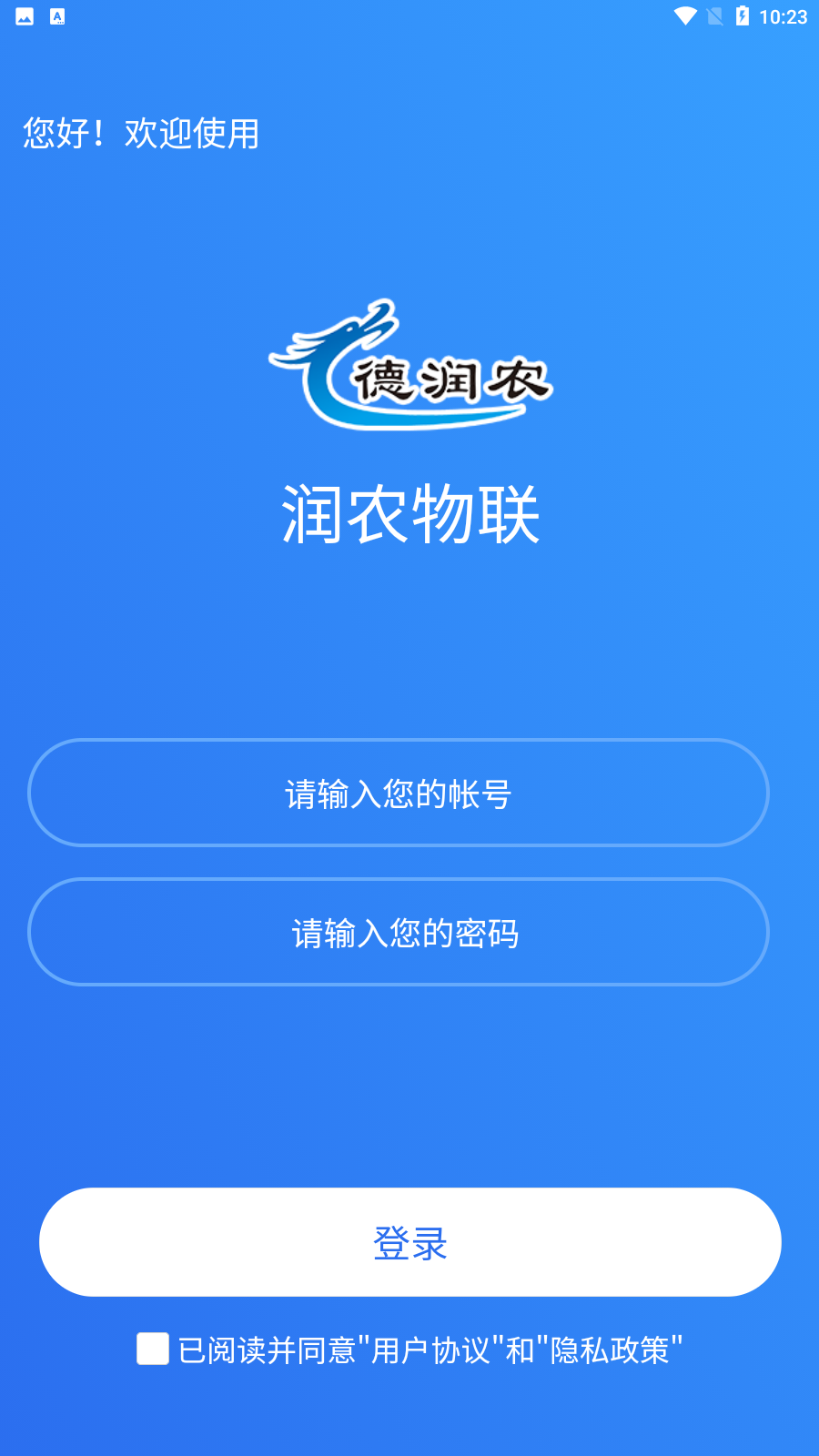
Task: Focus the password input field
Action: pyautogui.click(x=399, y=933)
